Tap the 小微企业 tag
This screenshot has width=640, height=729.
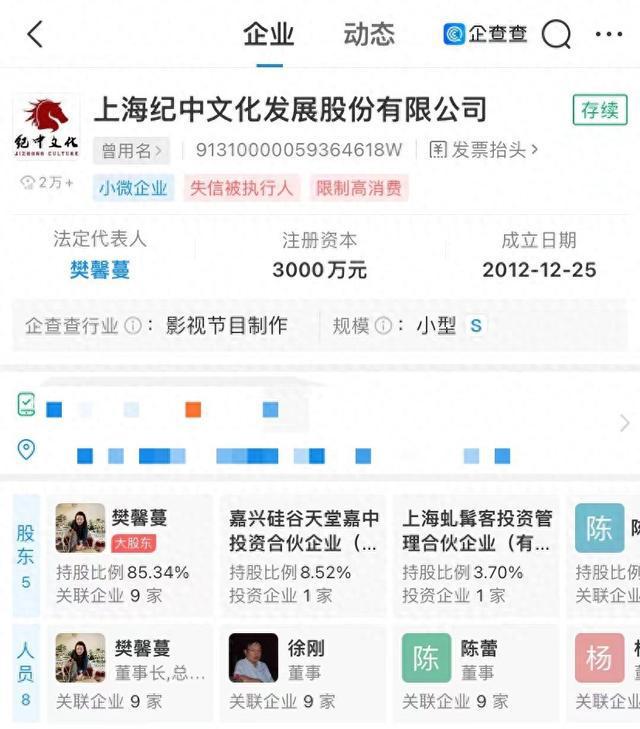[x=135, y=187]
